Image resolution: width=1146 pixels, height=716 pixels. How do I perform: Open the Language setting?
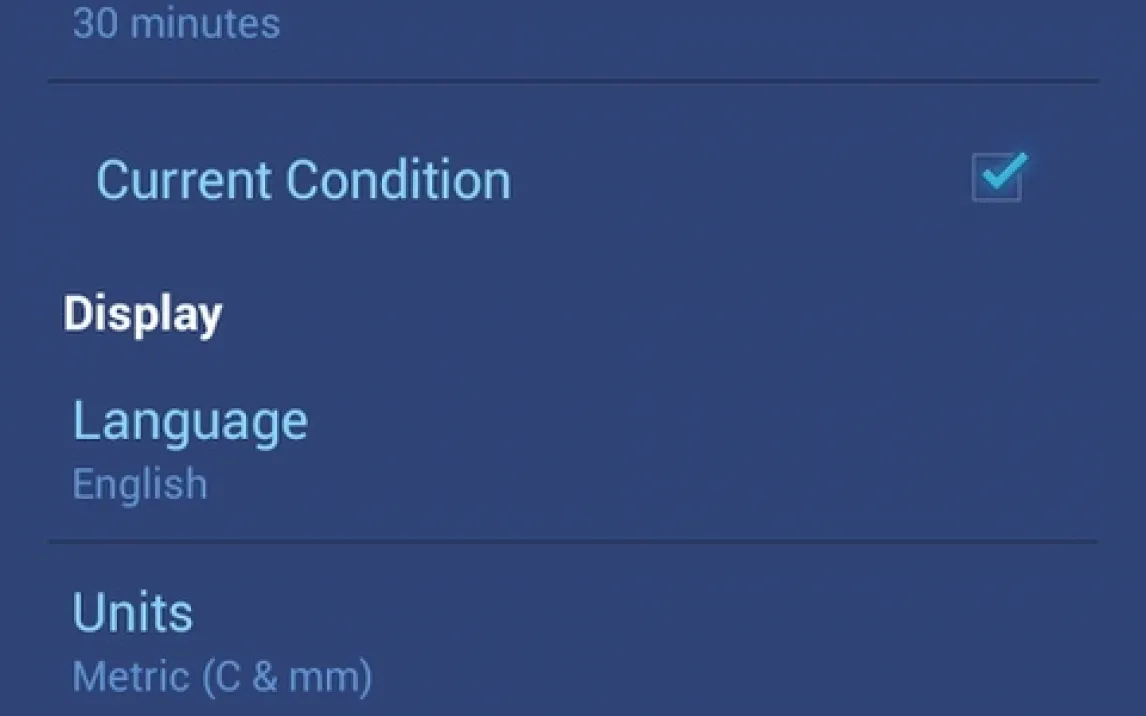click(190, 448)
